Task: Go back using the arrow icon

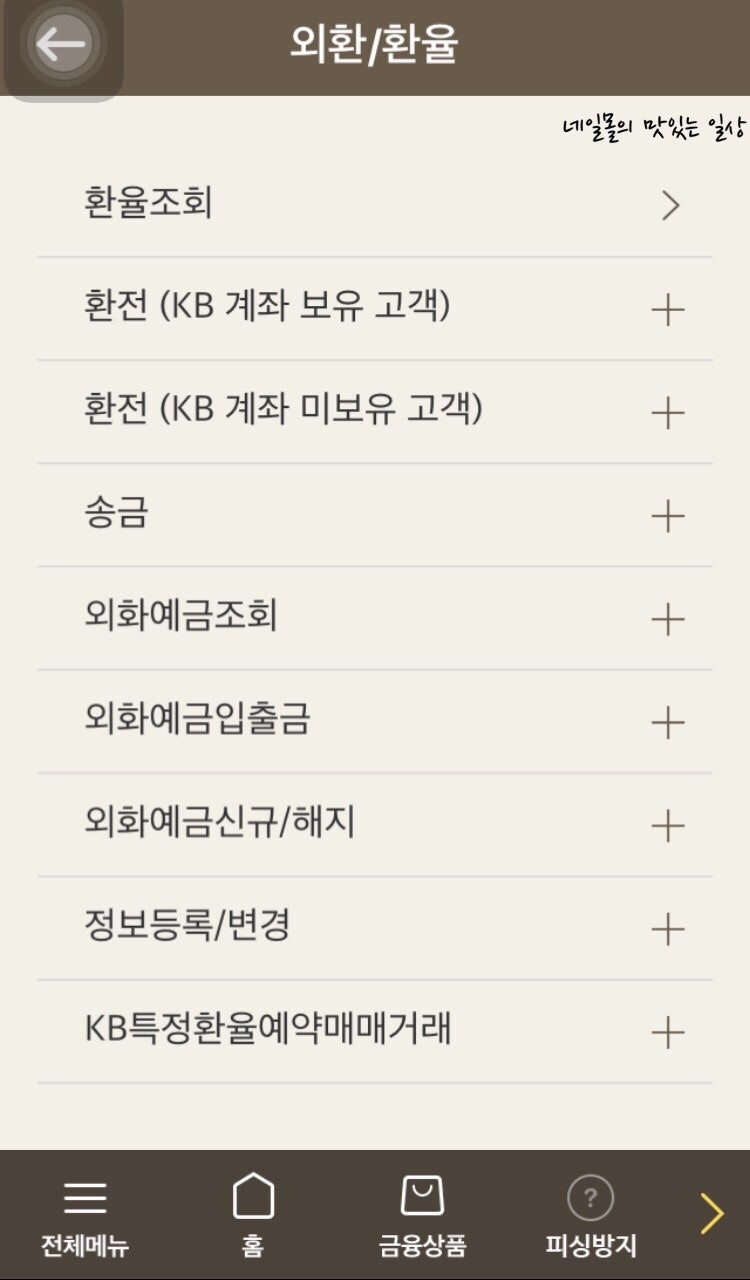Action: (62, 45)
